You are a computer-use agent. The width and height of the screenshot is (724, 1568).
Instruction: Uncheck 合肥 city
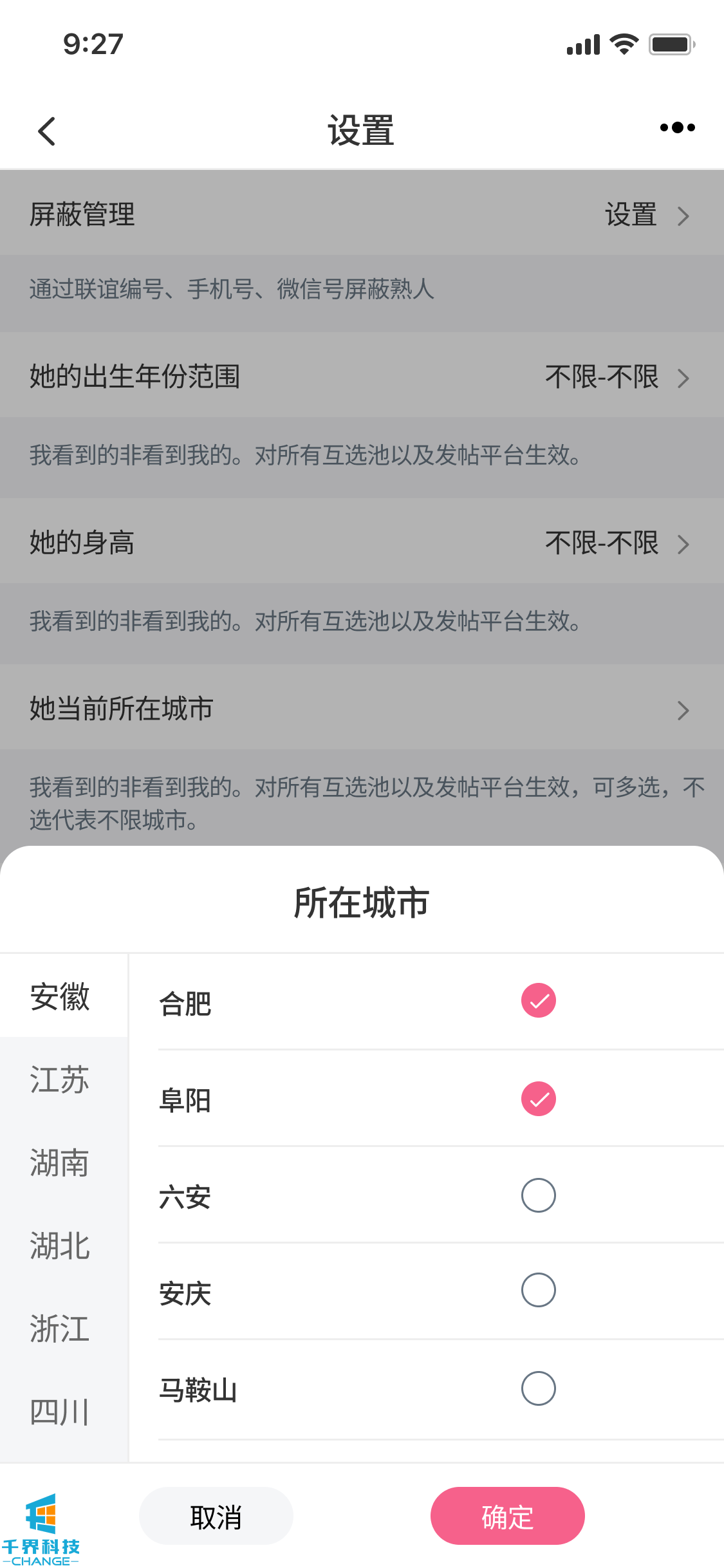pos(538,1001)
